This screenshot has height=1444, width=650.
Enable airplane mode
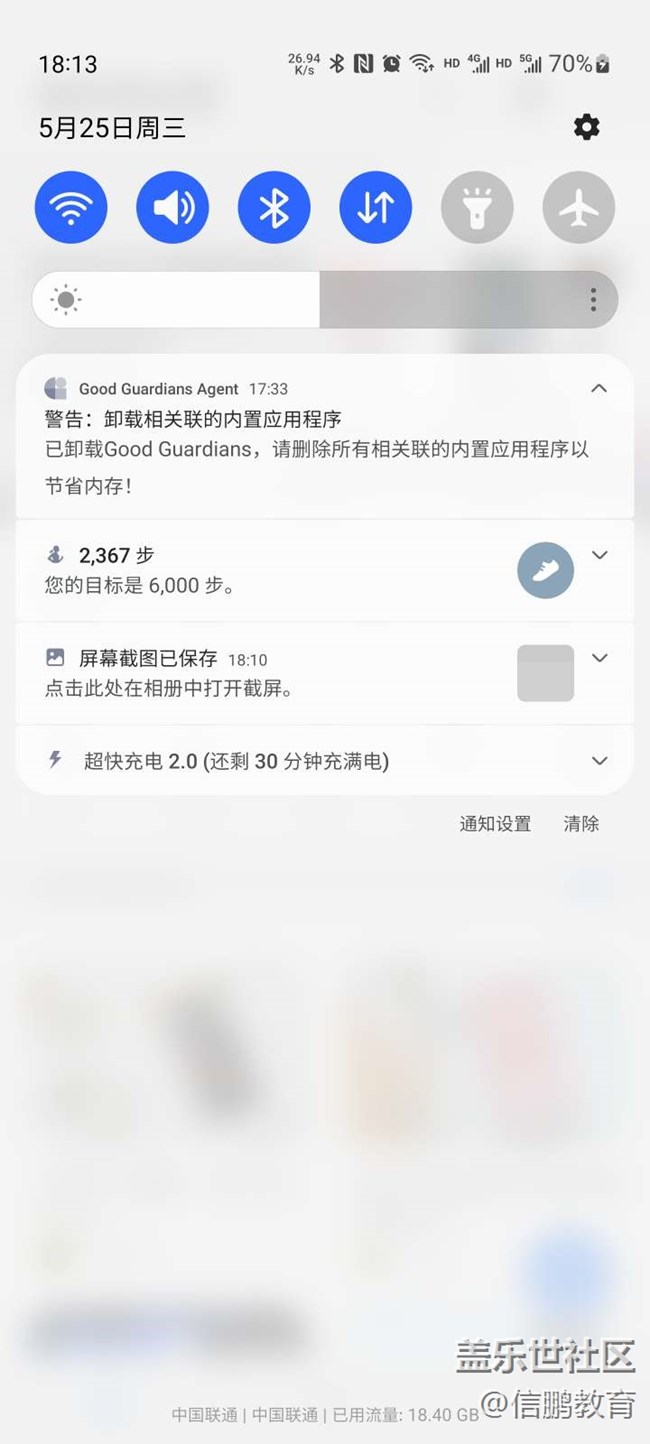[x=579, y=208]
